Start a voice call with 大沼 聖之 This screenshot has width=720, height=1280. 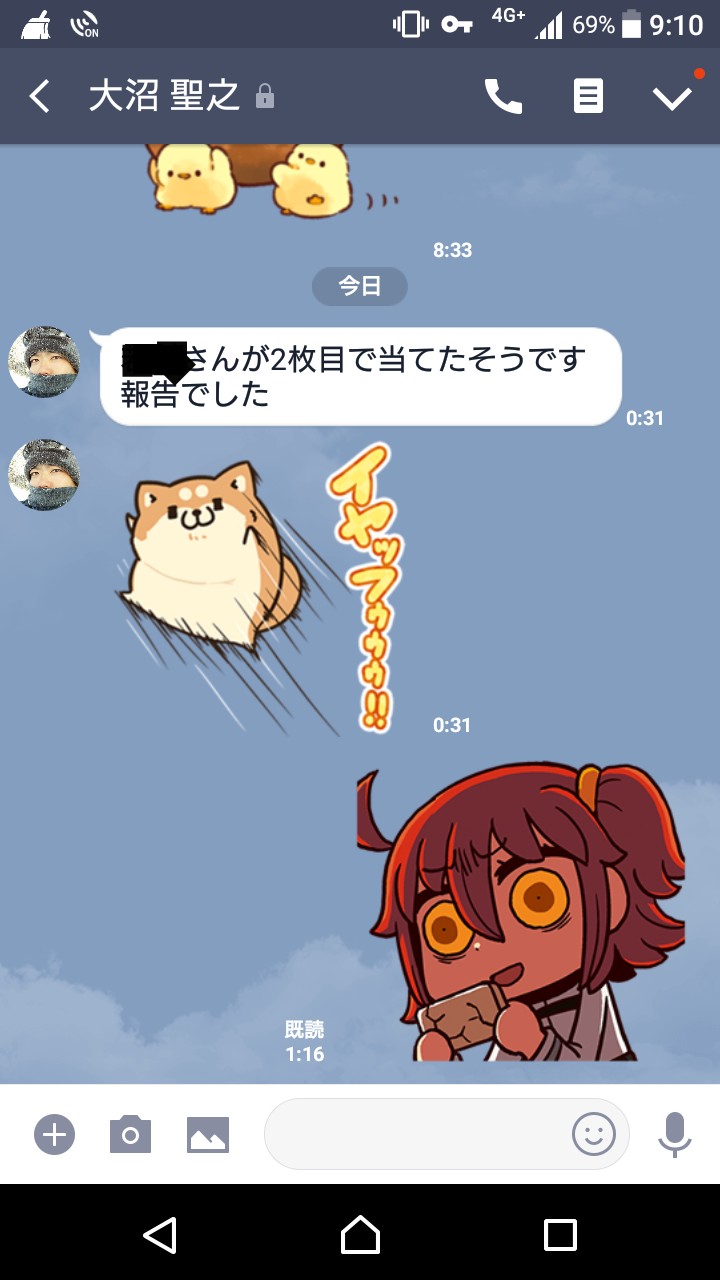pyautogui.click(x=503, y=97)
